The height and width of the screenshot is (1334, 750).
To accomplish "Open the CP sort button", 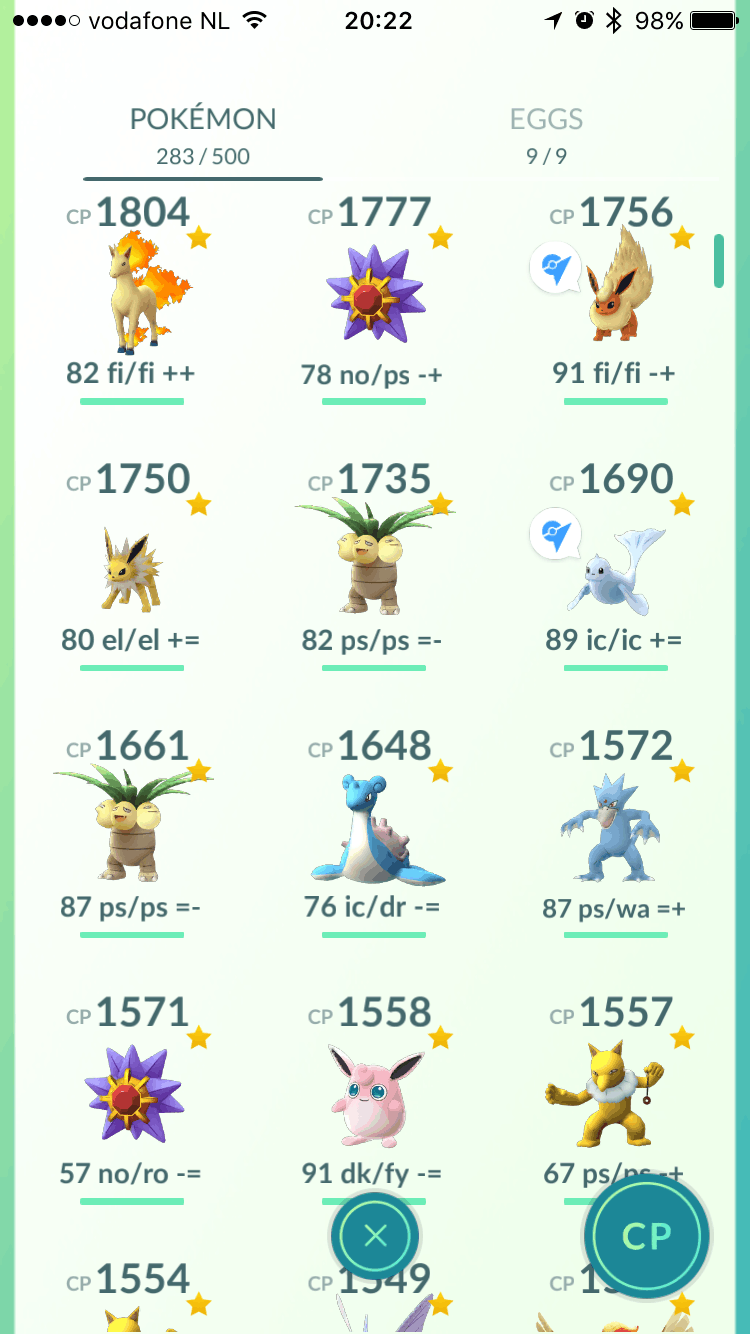I will (x=647, y=1236).
